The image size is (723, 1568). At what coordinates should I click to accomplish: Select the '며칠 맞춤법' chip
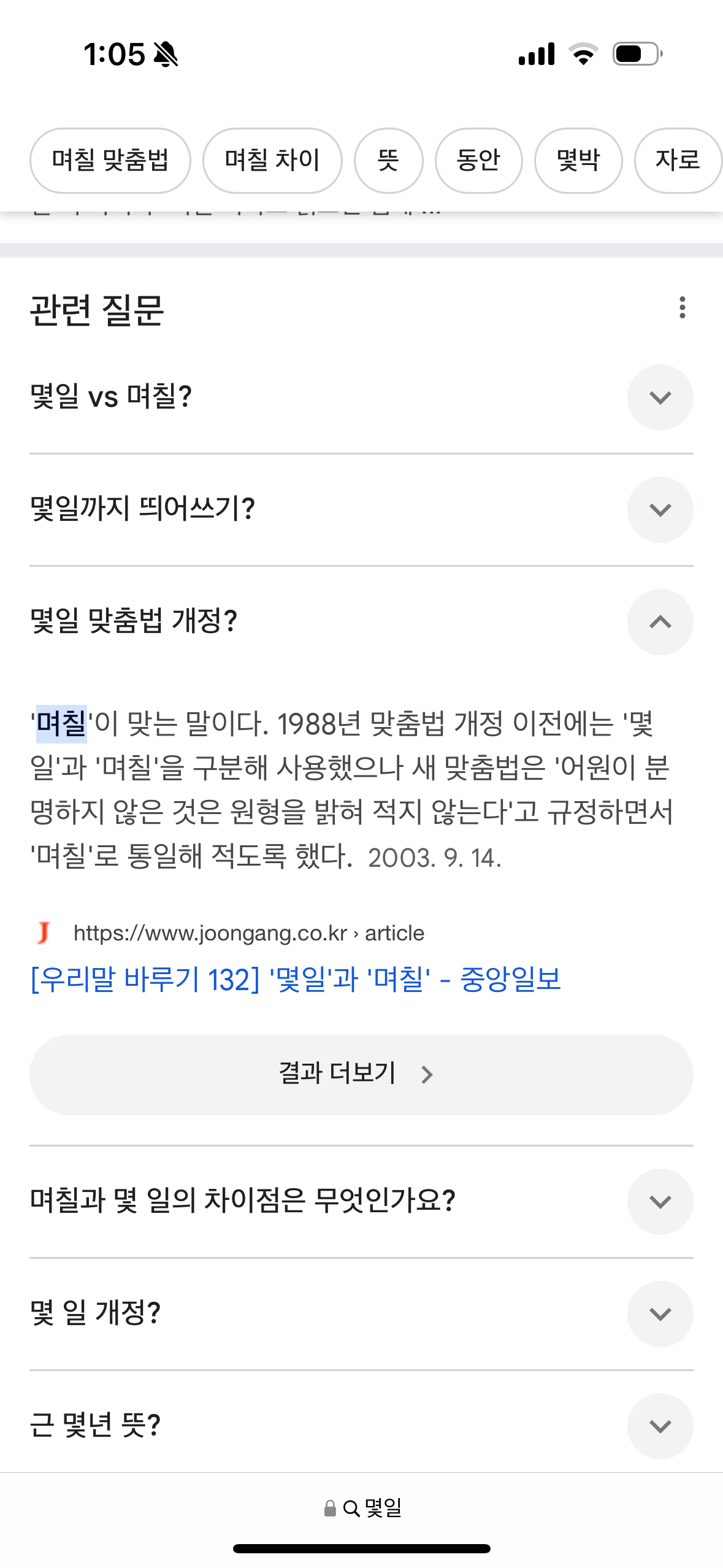(x=110, y=161)
